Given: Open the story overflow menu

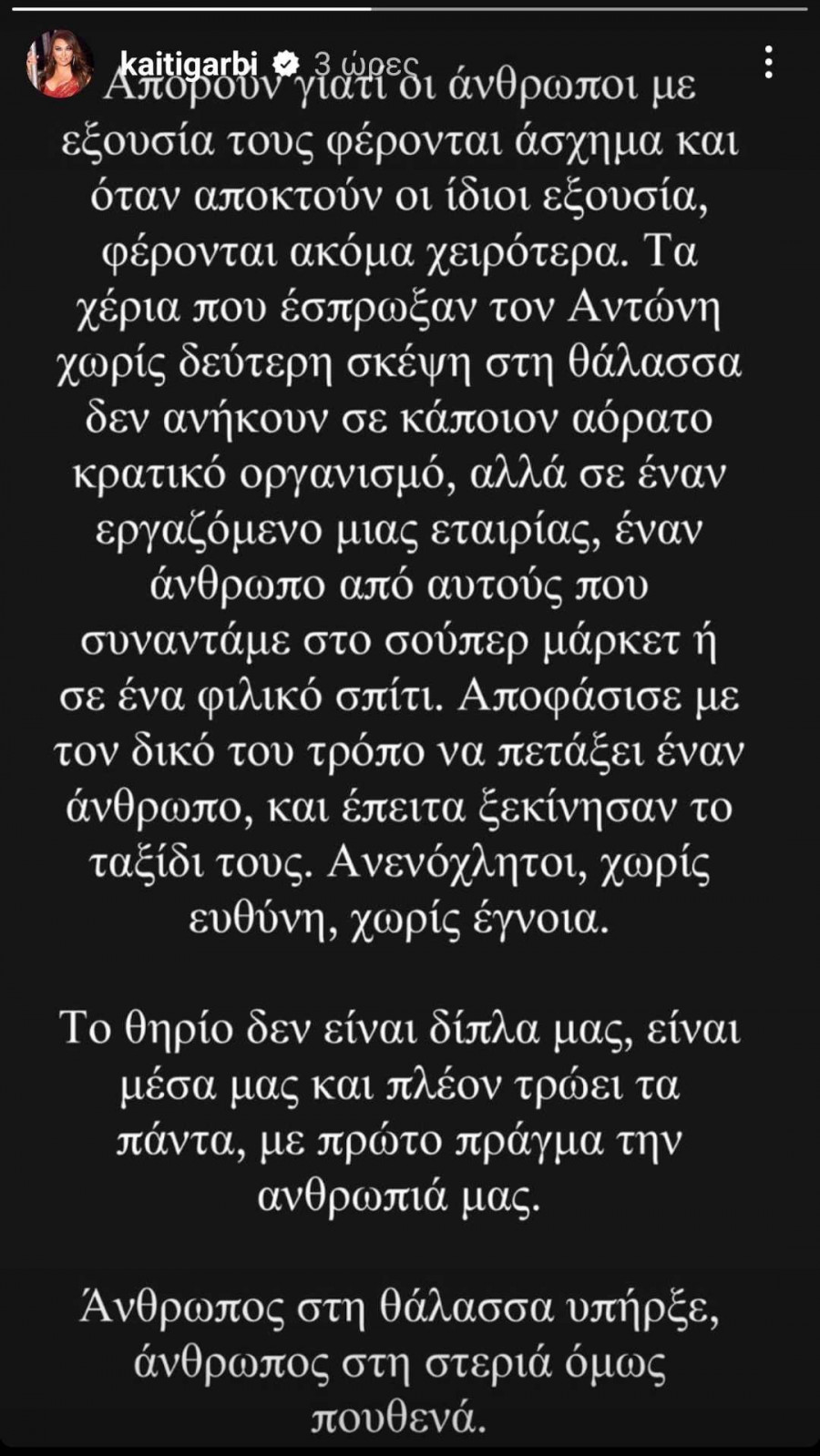Looking at the screenshot, I should [769, 62].
